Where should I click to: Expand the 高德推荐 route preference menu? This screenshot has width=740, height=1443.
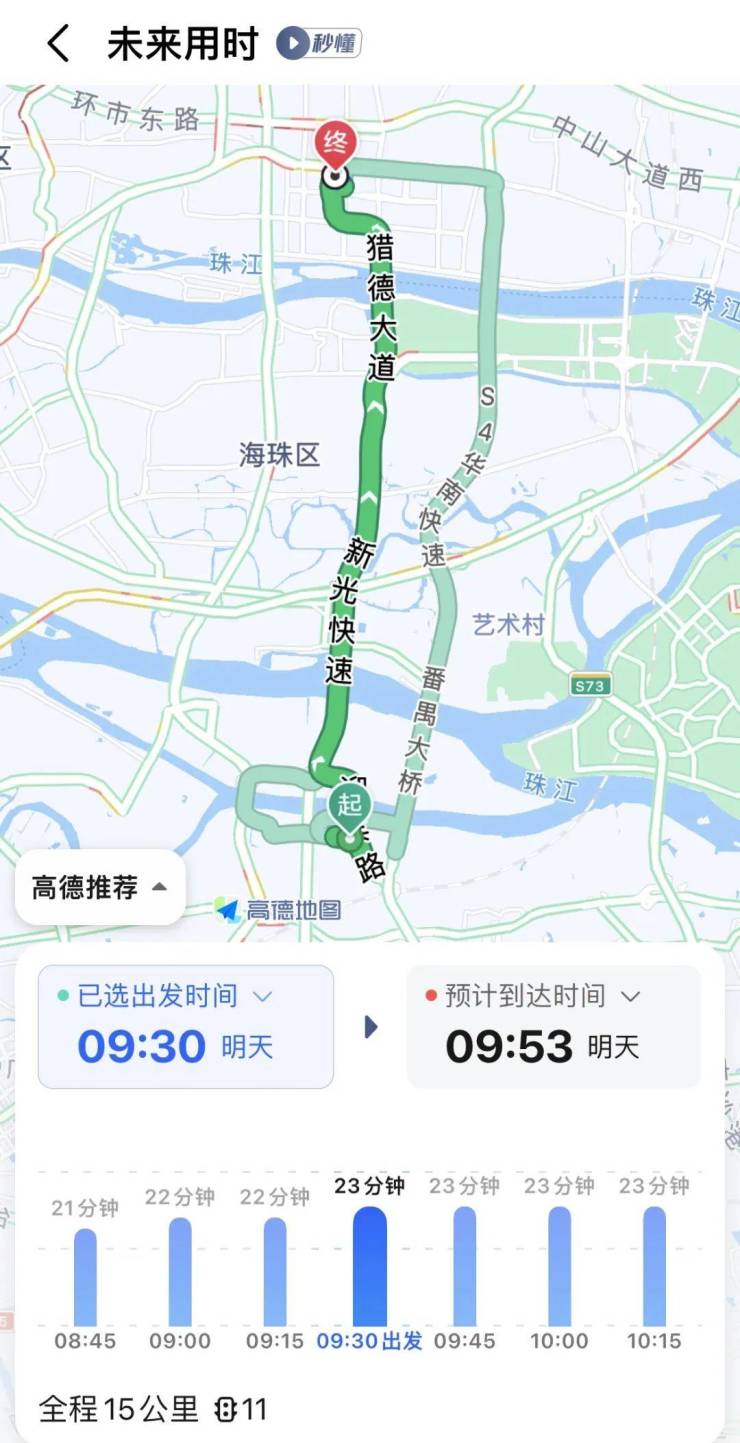[100, 887]
